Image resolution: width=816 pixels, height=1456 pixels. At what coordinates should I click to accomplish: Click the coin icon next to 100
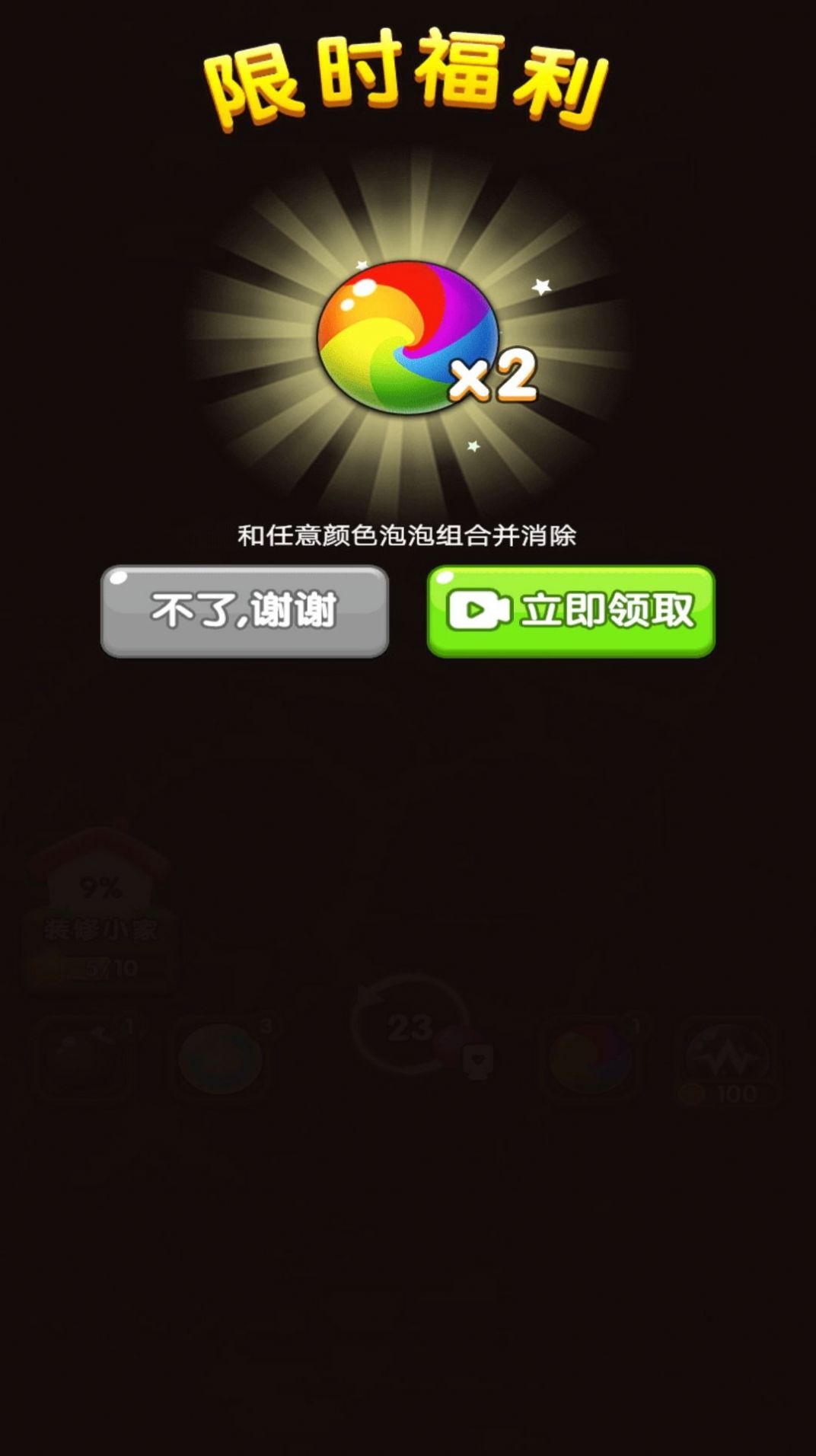tap(693, 1091)
